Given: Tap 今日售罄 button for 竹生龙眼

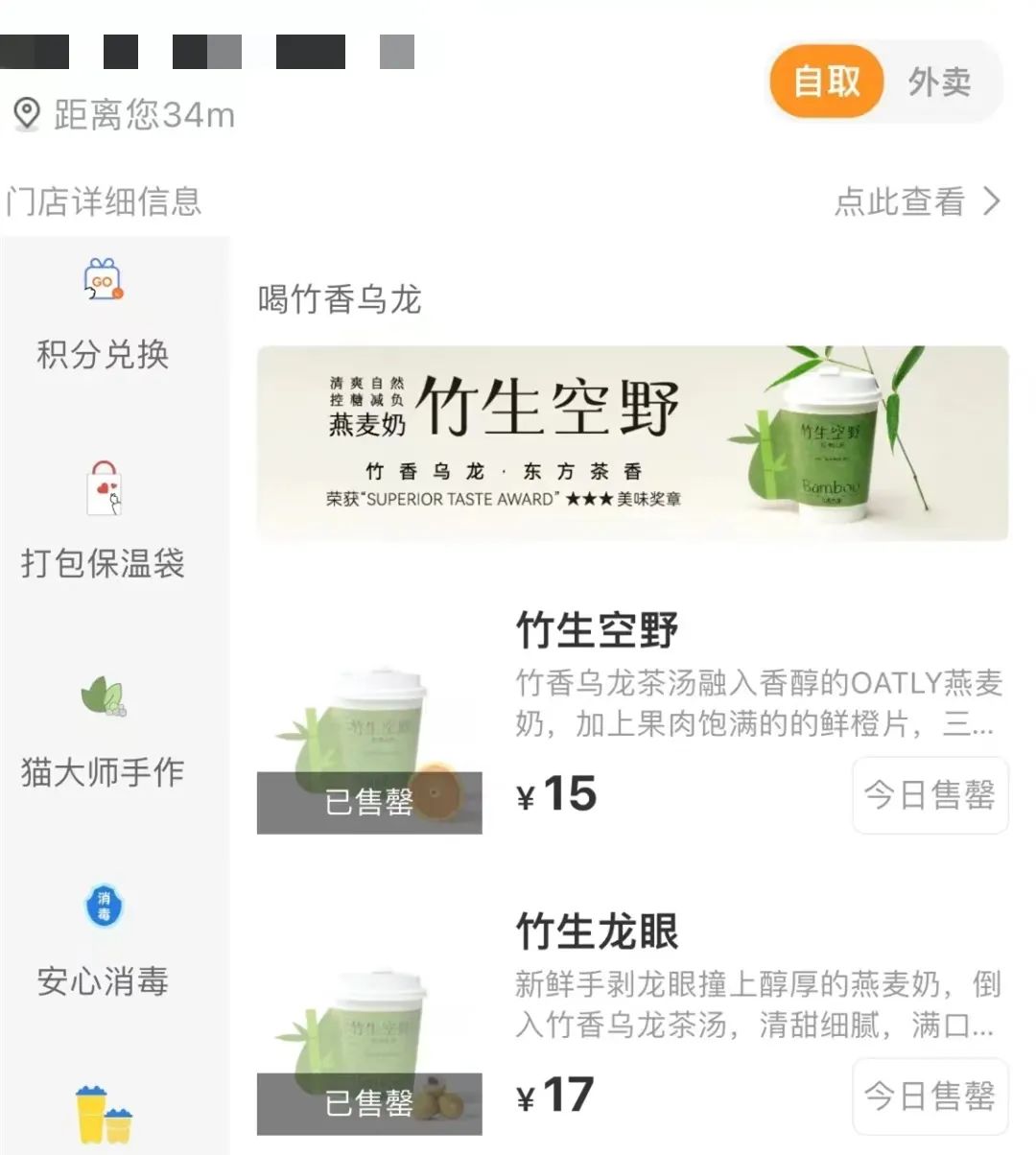Looking at the screenshot, I should point(930,1096).
